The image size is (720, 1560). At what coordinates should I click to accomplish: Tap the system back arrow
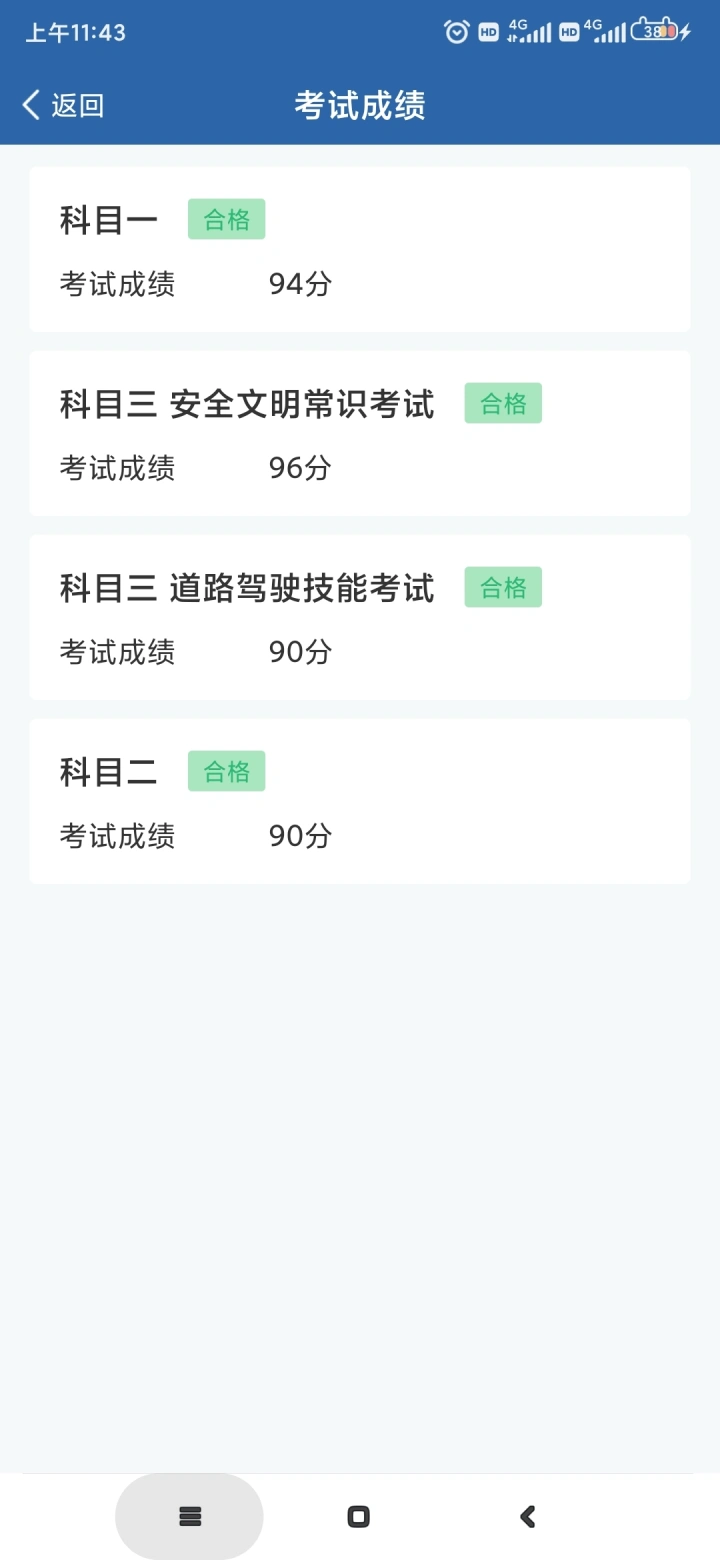[x=528, y=1516]
